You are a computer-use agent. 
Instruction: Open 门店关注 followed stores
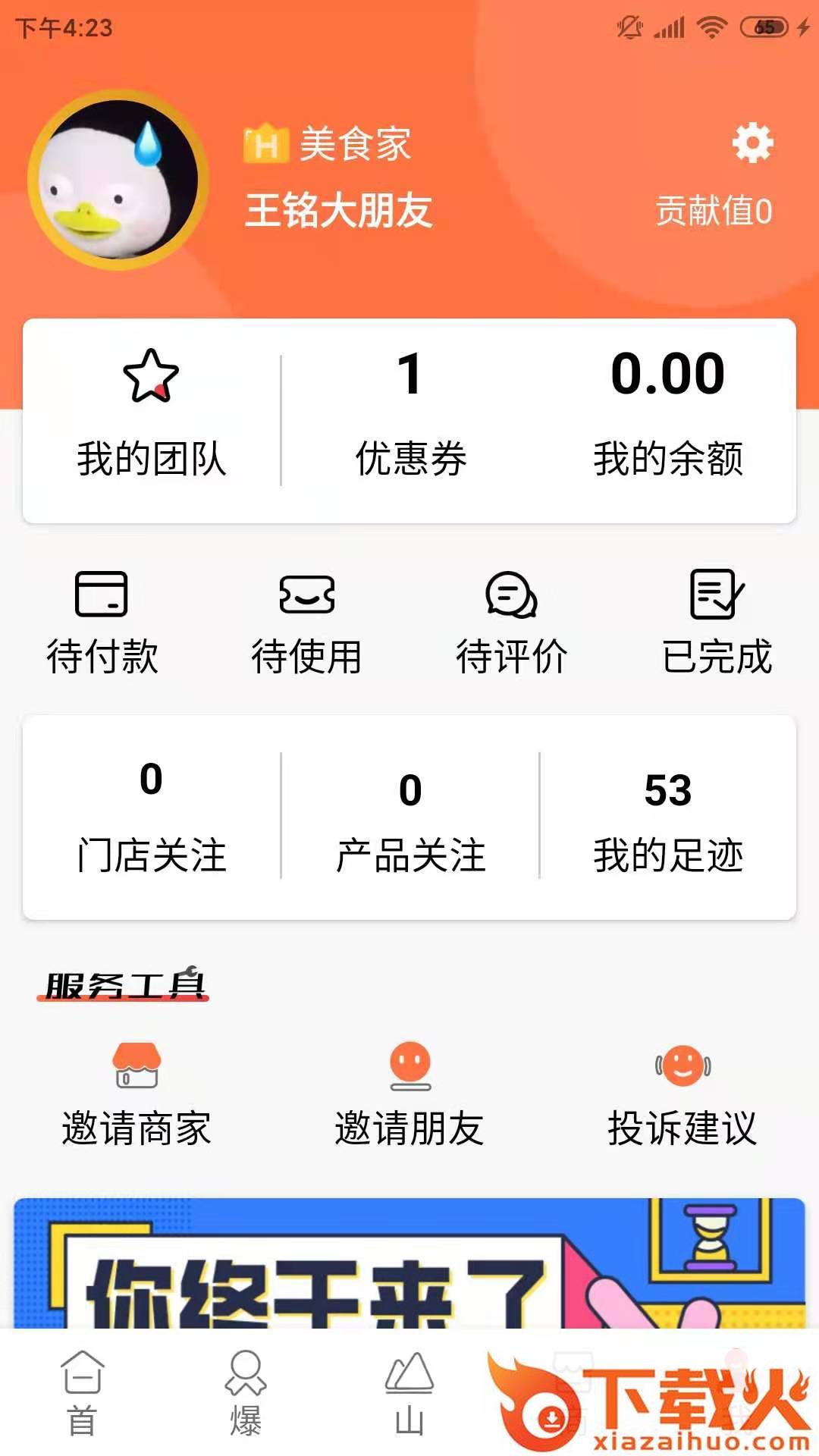click(x=151, y=817)
